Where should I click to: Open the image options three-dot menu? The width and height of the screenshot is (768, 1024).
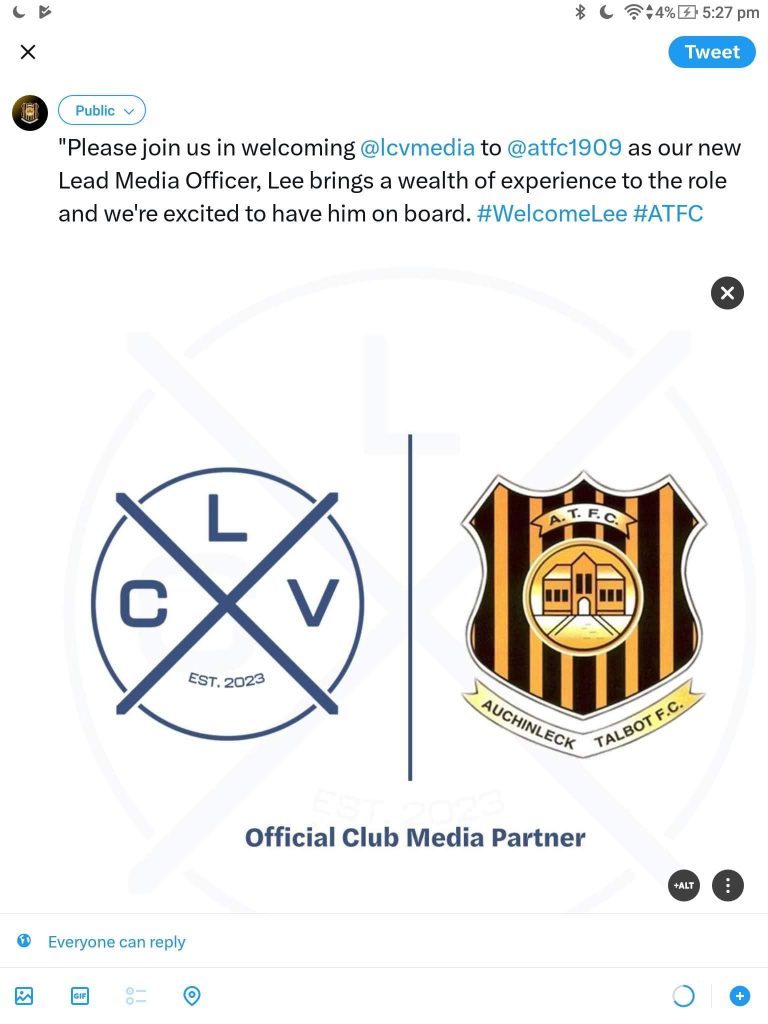point(727,885)
